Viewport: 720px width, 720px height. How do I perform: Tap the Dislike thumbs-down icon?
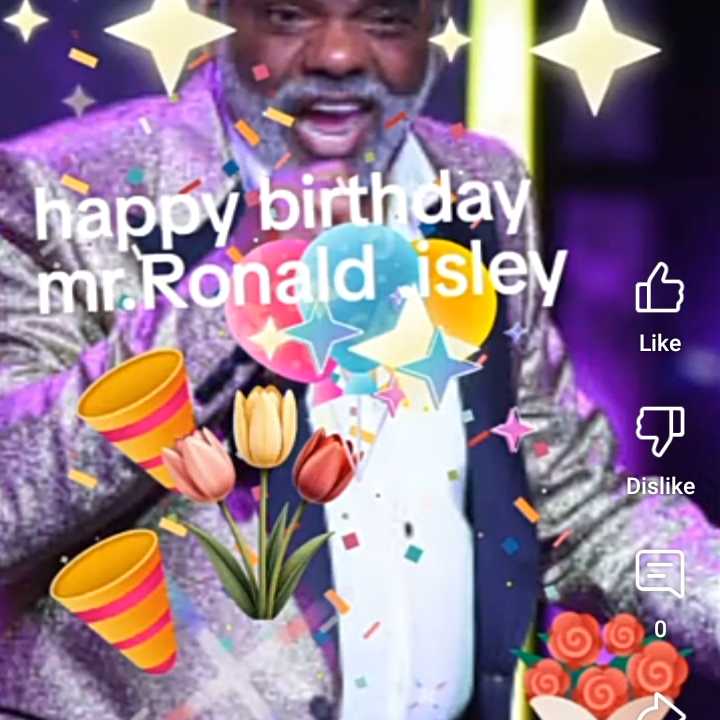click(660, 432)
